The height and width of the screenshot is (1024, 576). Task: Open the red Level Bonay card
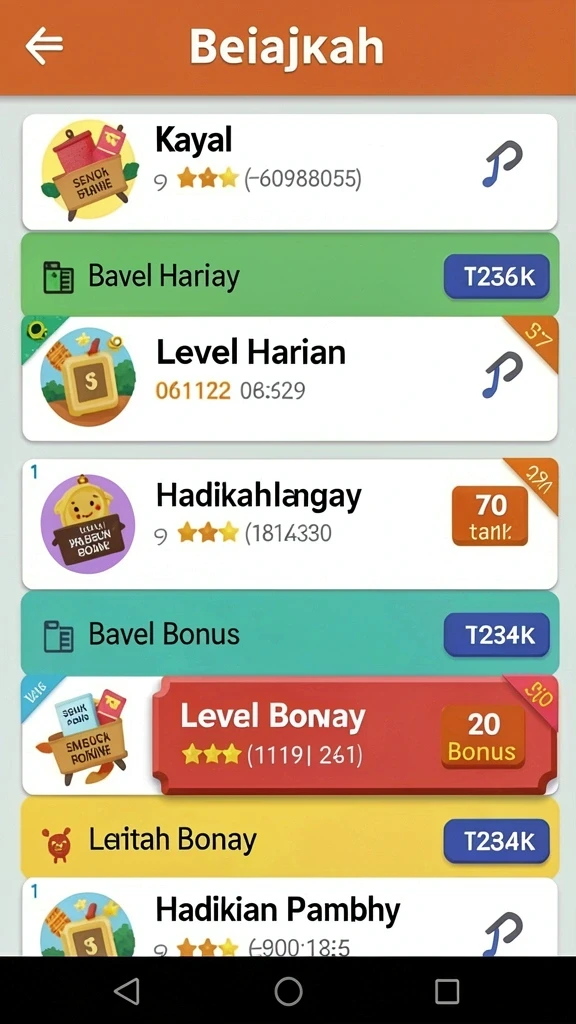(x=355, y=735)
